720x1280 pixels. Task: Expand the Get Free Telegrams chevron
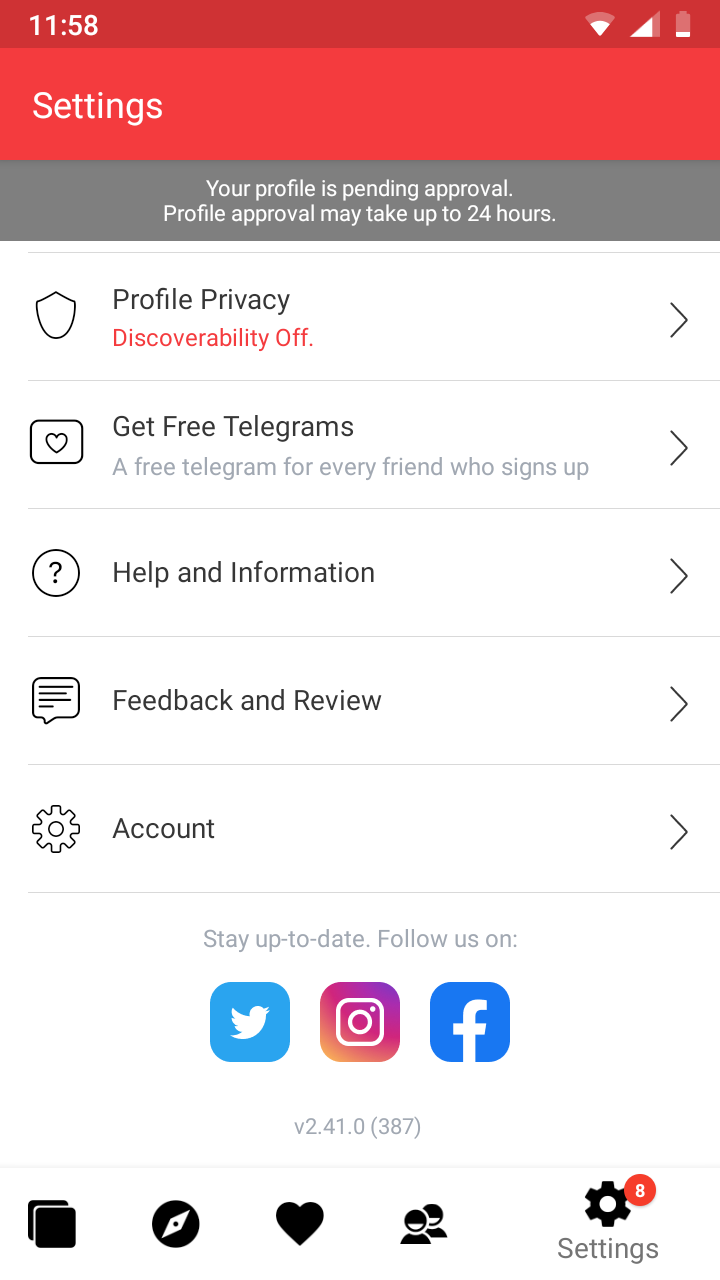[679, 447]
